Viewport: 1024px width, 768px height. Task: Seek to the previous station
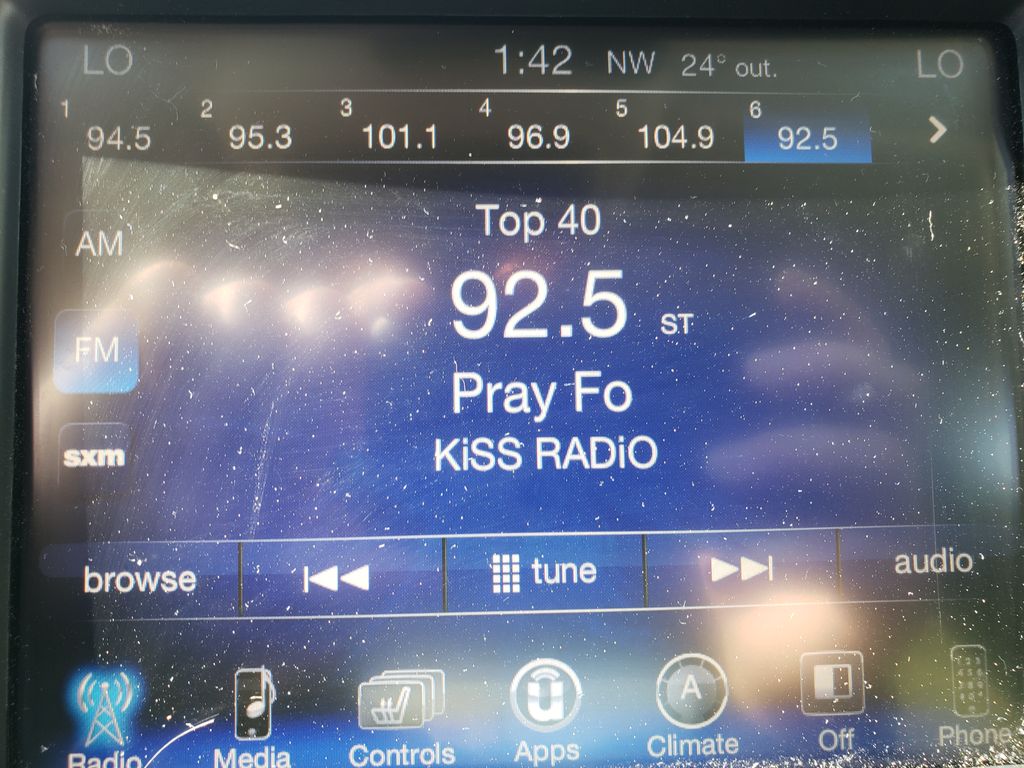click(x=337, y=576)
